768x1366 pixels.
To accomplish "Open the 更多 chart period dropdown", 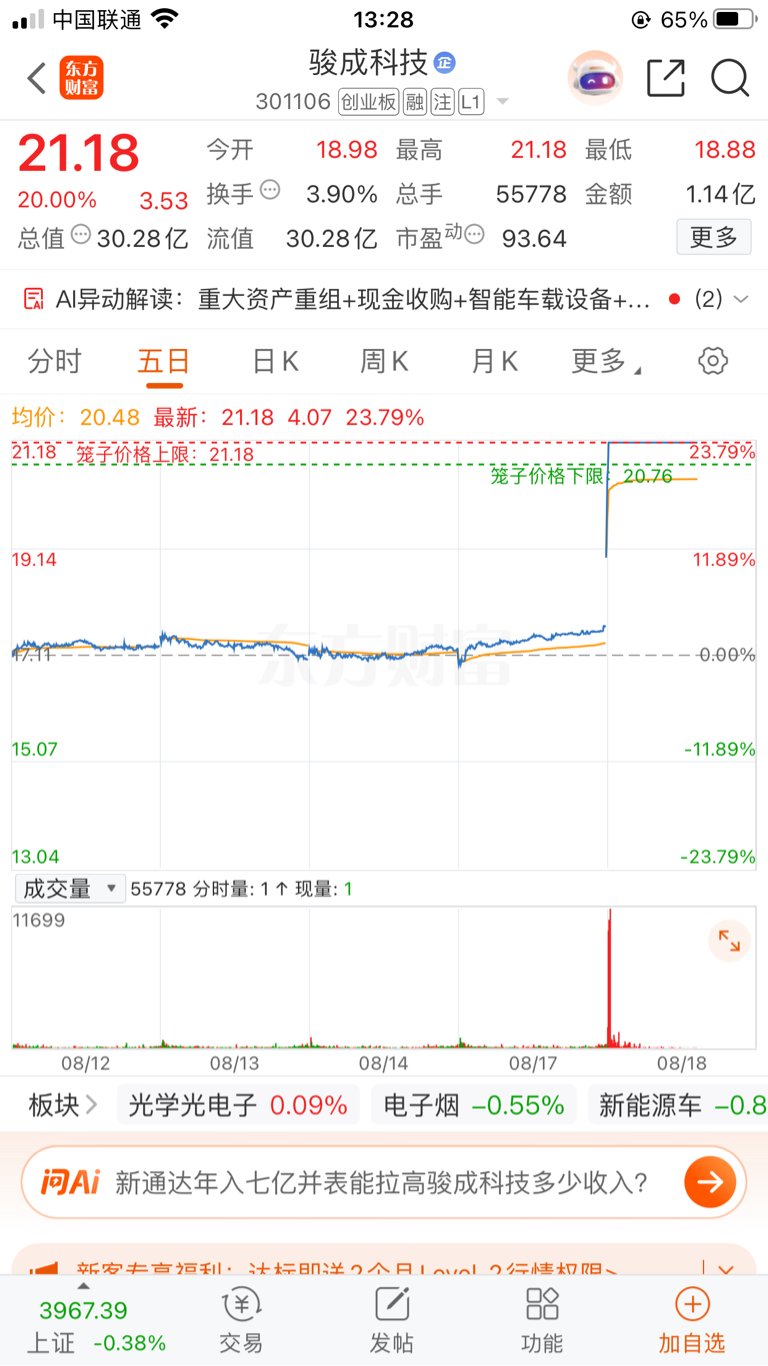I will click(x=606, y=361).
